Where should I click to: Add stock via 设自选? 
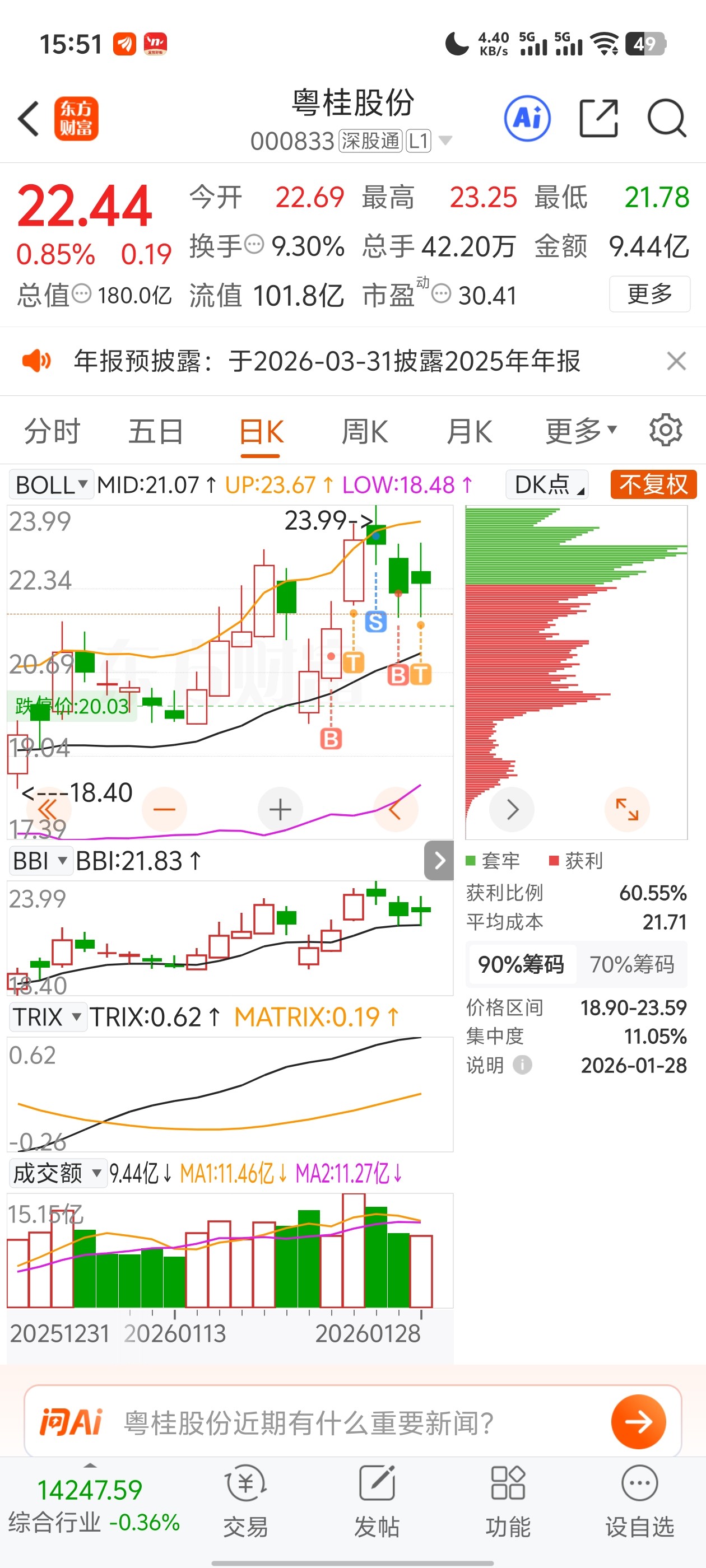point(639,1502)
